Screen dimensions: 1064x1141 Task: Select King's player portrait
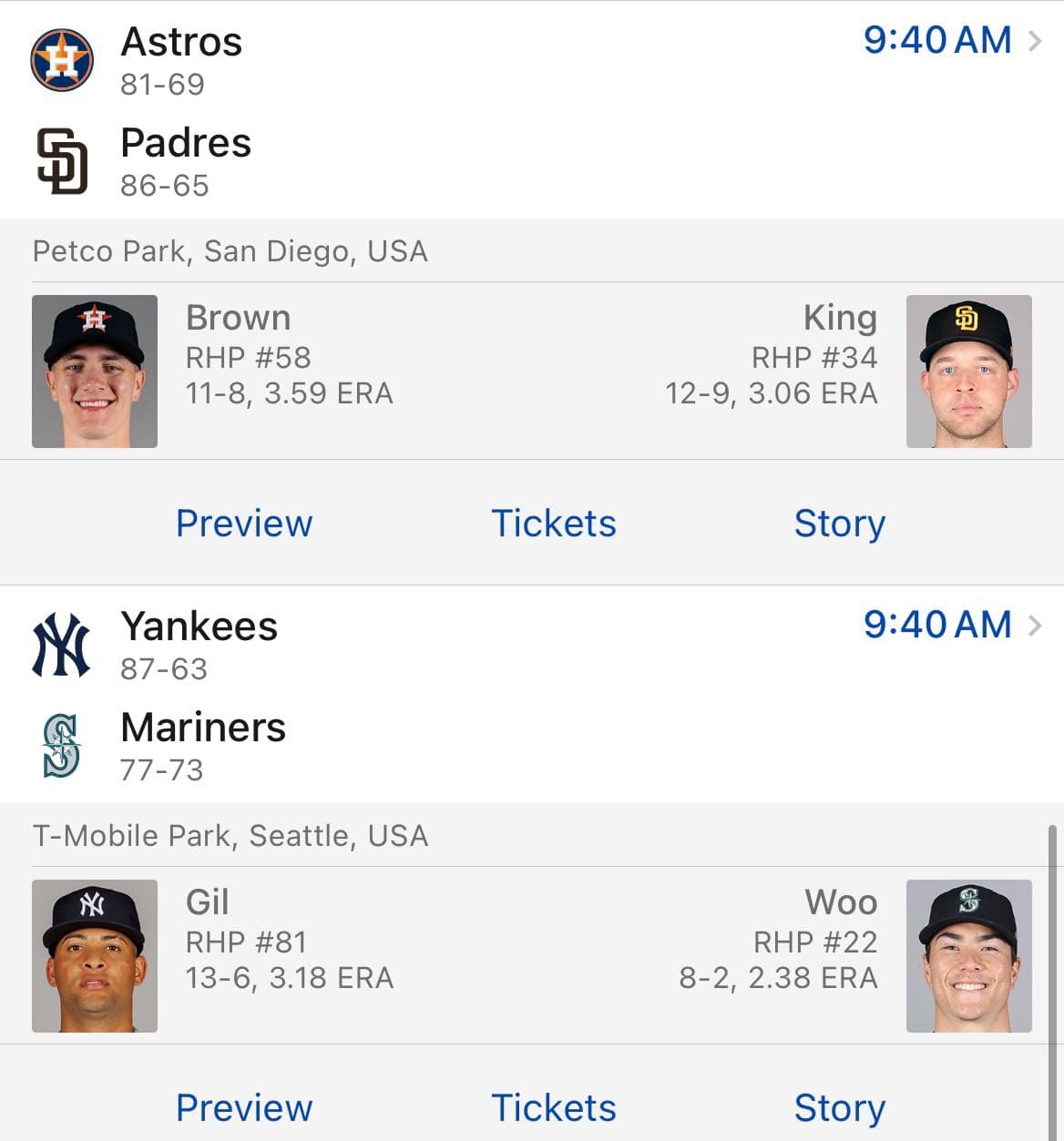coord(969,371)
